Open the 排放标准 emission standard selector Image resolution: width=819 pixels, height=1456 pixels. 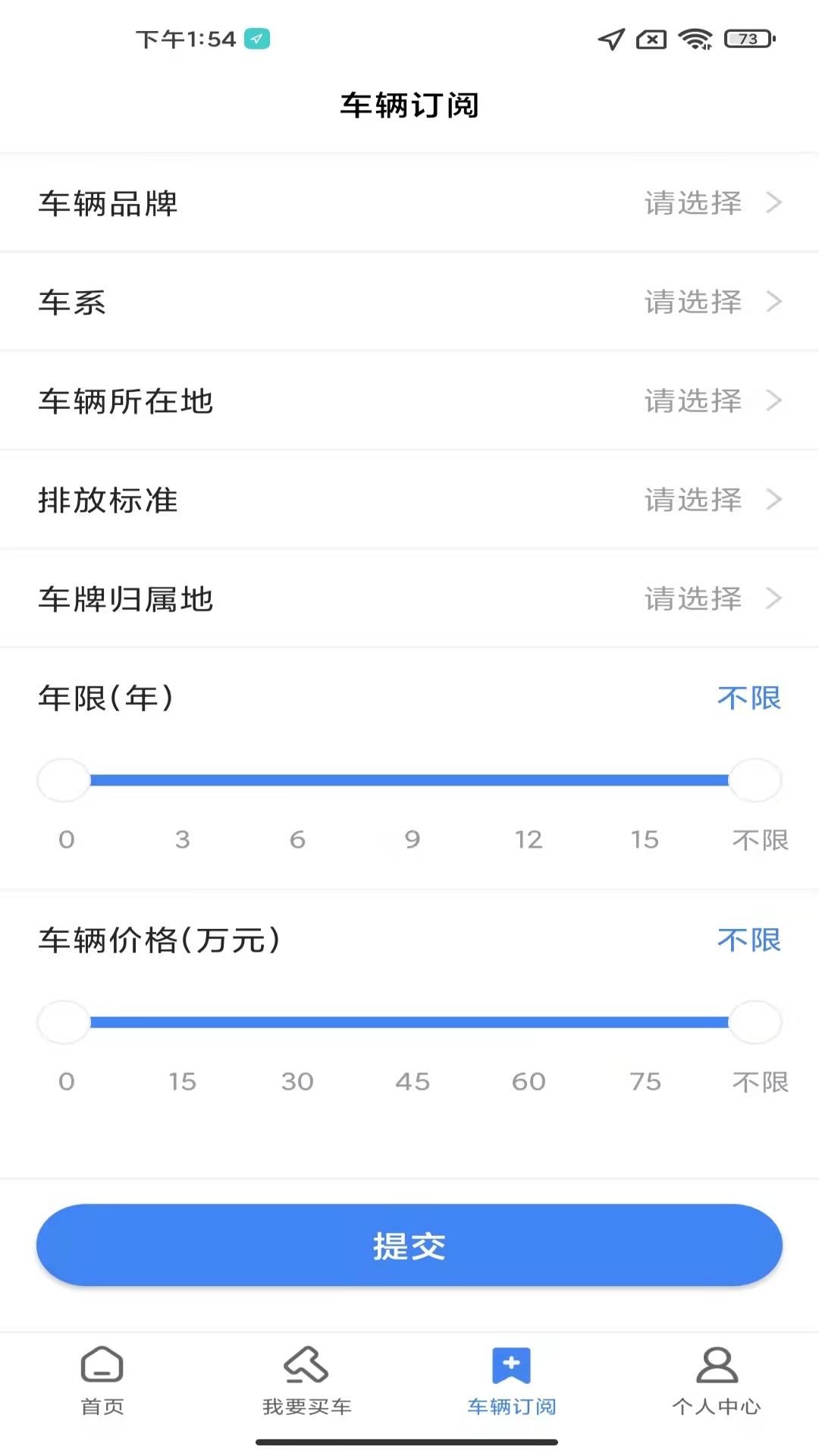409,500
